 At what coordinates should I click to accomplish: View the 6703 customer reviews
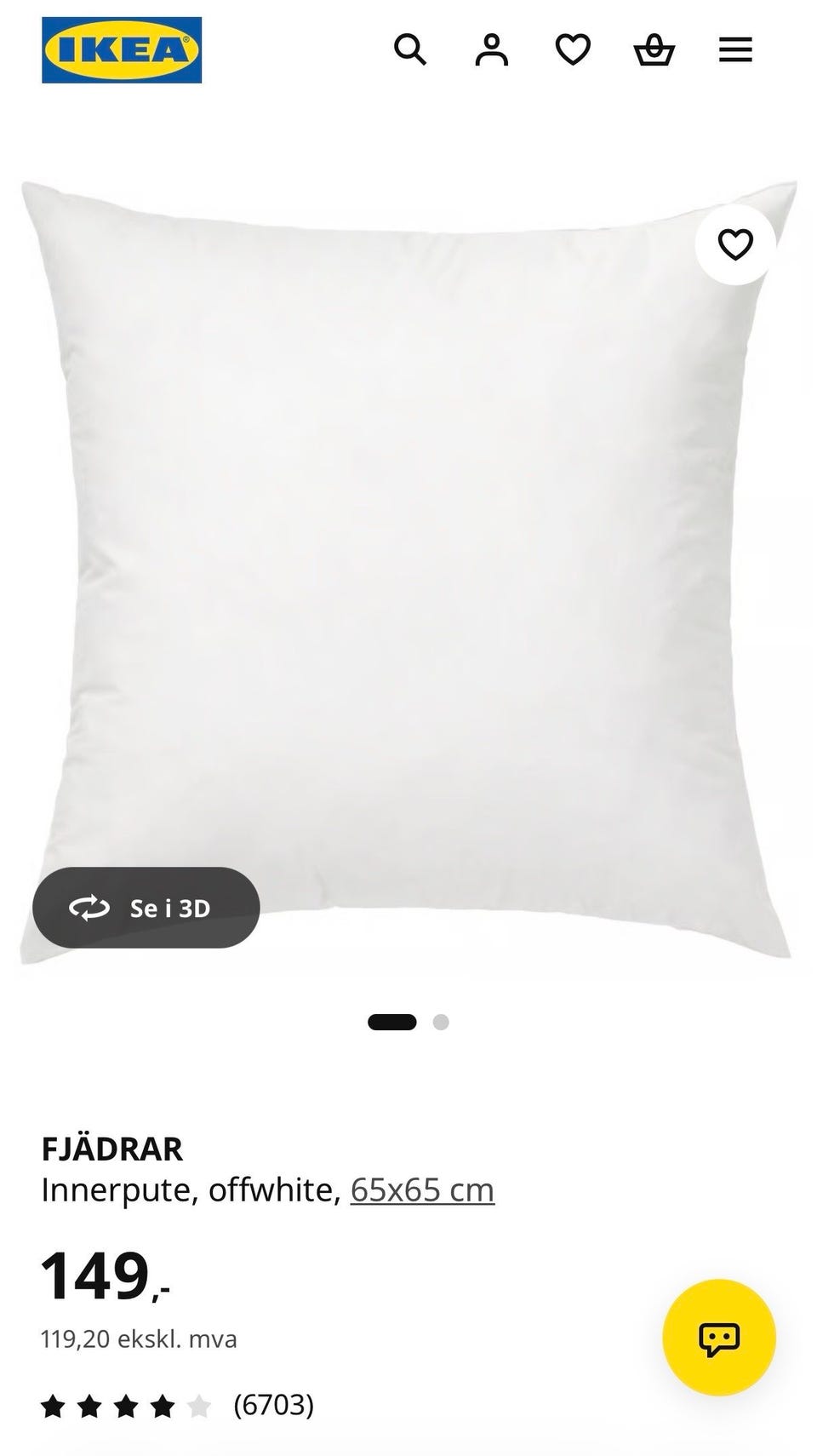click(x=178, y=1405)
